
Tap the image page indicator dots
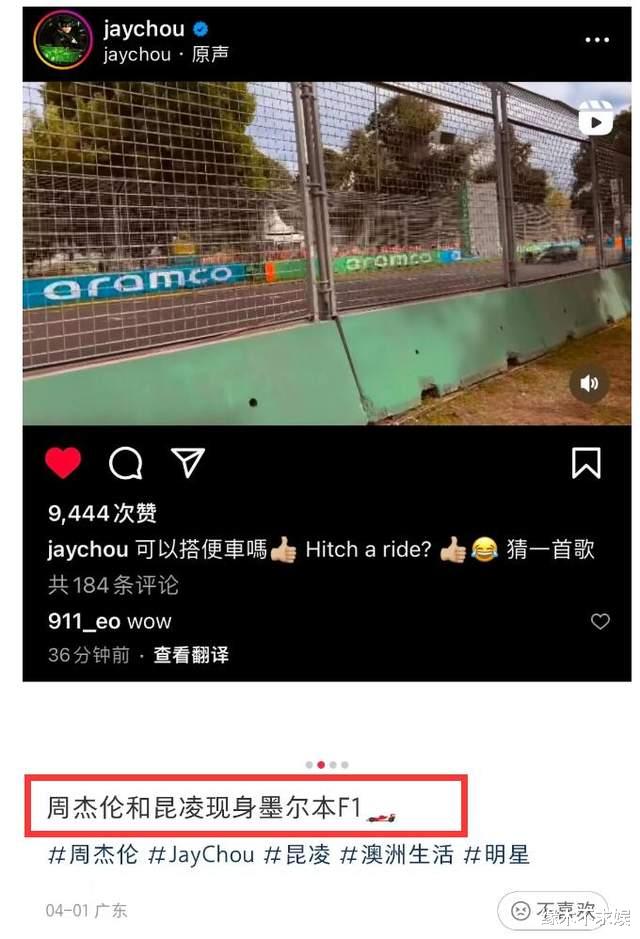point(327,764)
